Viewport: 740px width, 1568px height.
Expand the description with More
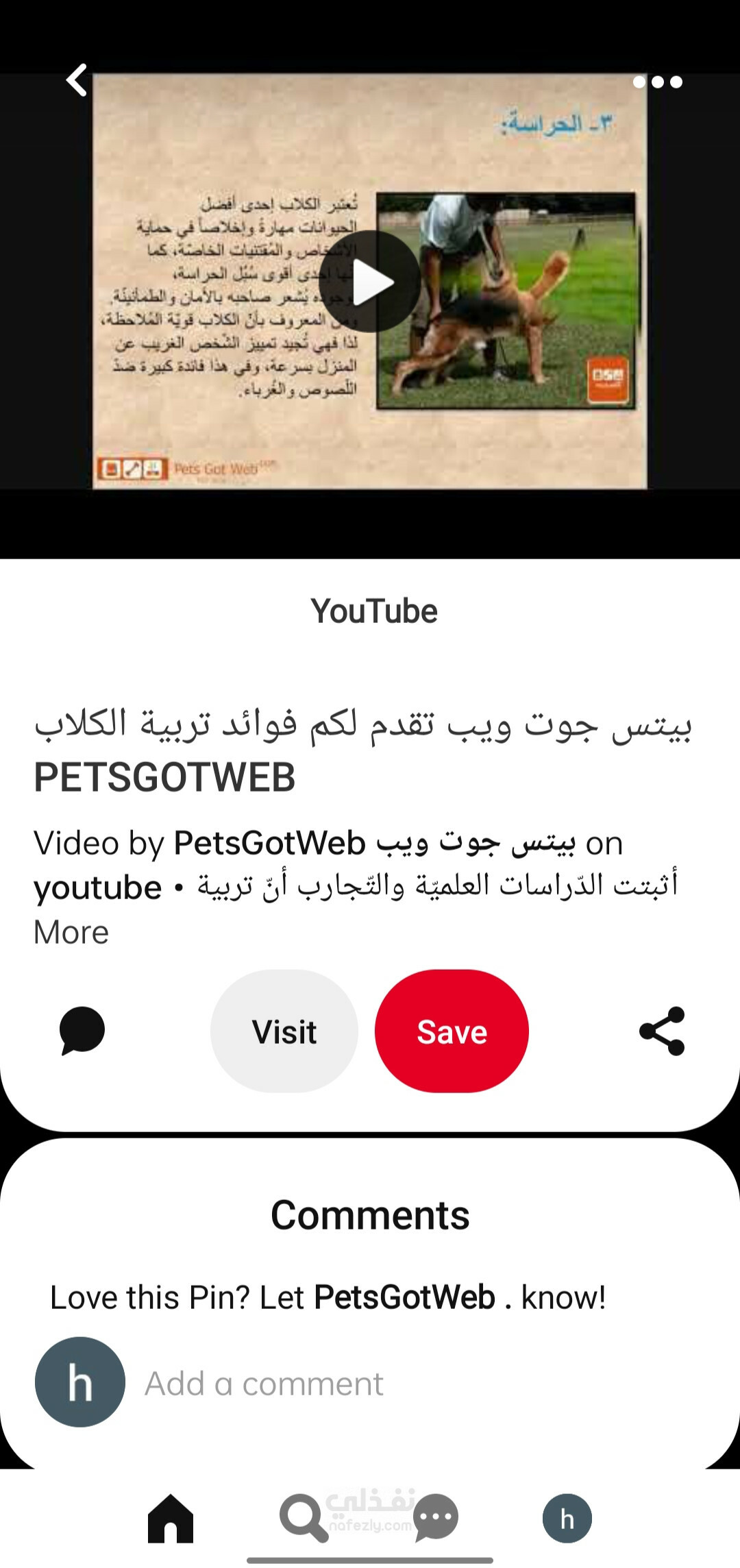coord(71,932)
